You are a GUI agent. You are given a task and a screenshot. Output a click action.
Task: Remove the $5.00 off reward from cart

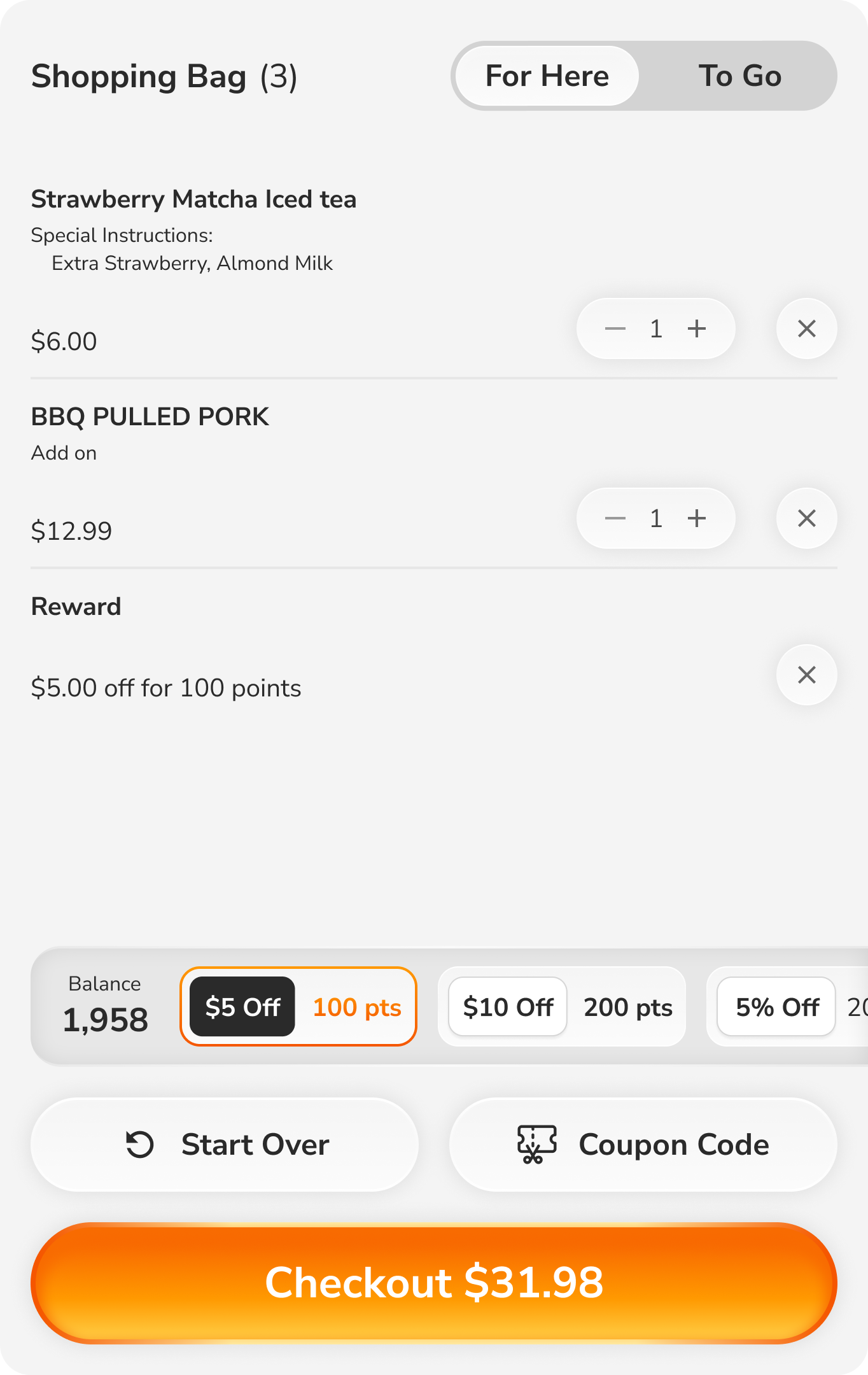point(806,675)
